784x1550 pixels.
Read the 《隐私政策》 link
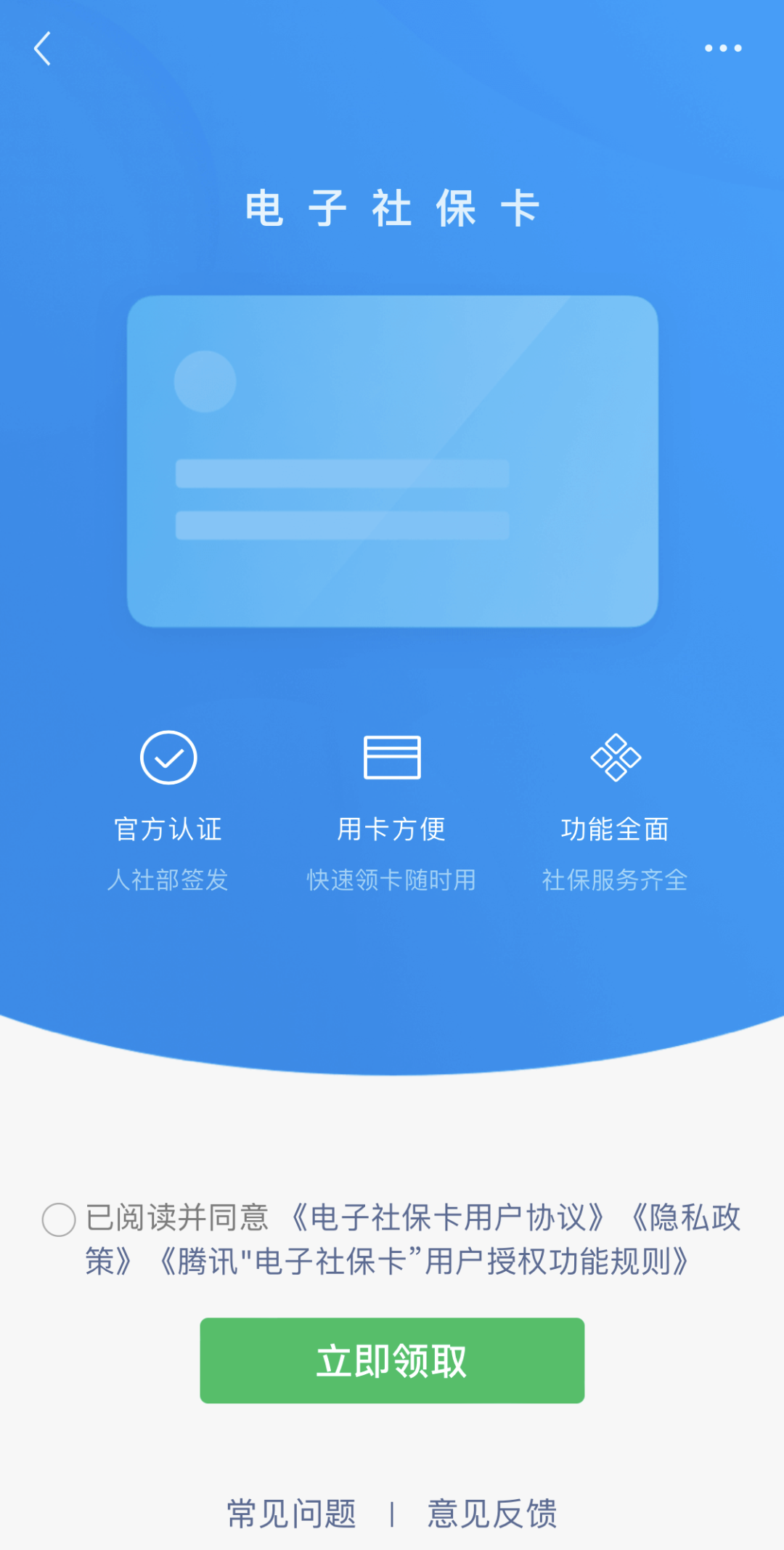click(x=685, y=1218)
